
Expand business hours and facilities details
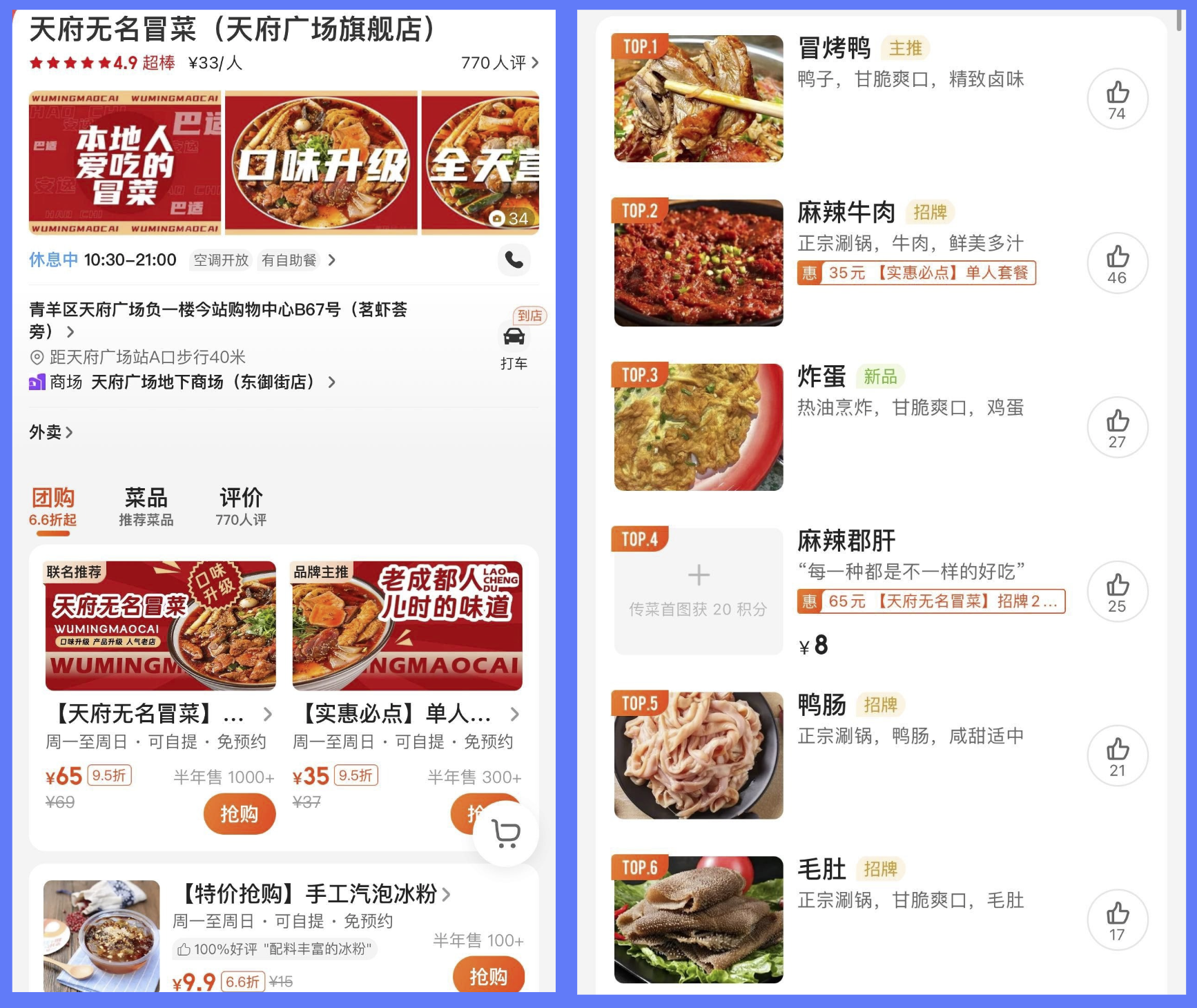332,260
